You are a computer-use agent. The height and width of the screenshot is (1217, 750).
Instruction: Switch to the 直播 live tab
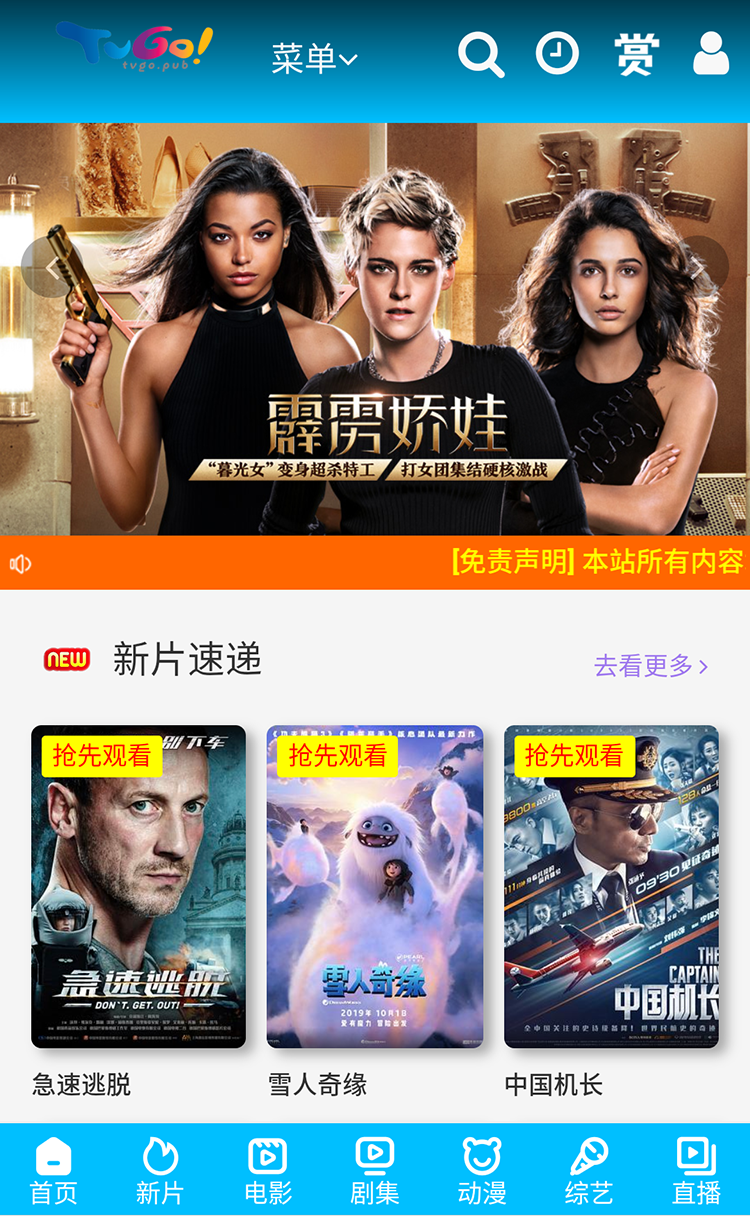coord(696,1170)
